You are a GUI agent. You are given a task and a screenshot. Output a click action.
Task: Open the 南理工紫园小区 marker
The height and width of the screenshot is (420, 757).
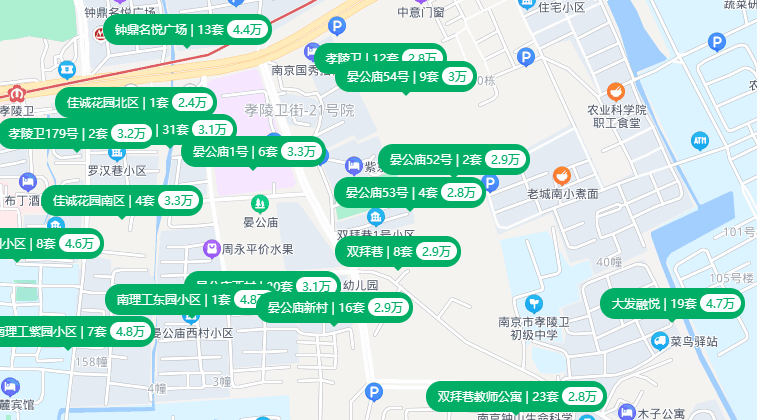coord(72,332)
